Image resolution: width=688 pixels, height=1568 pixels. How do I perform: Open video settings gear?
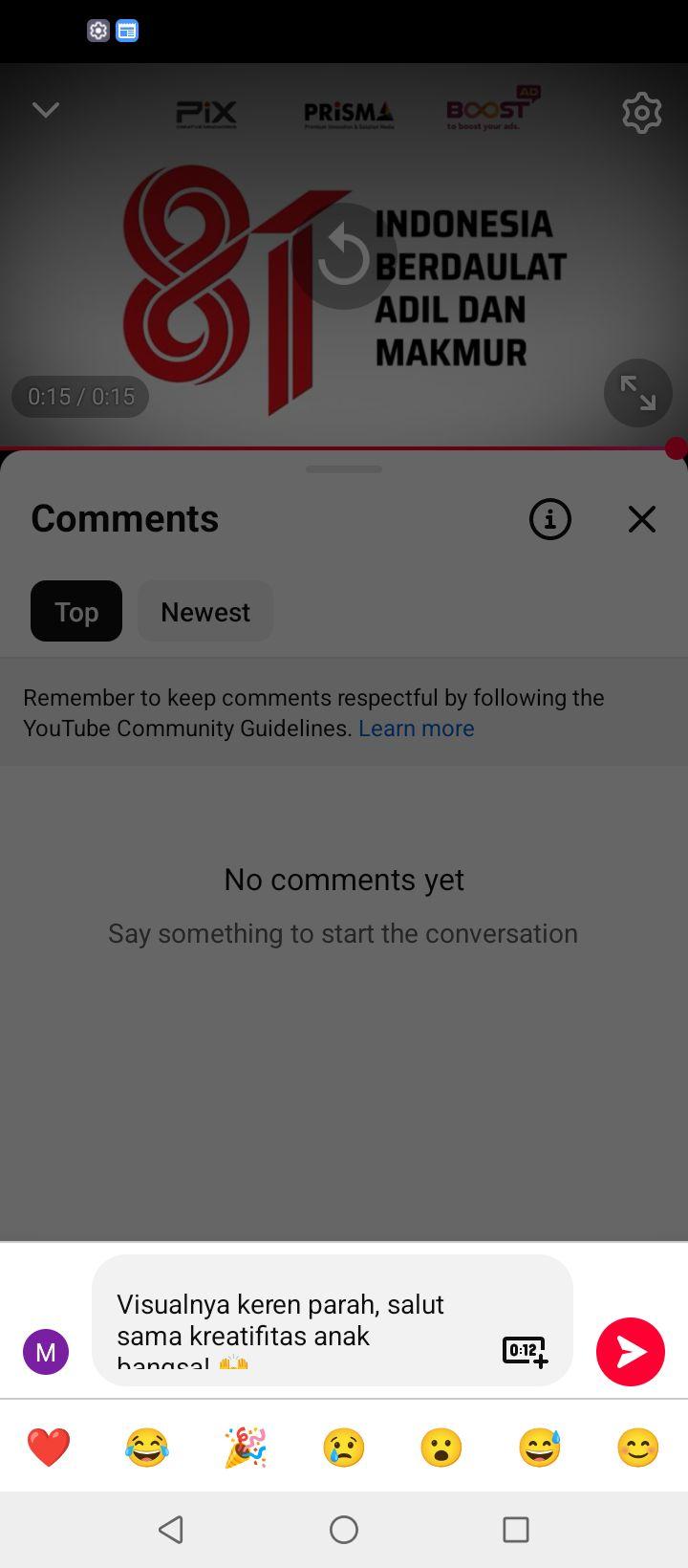642,114
